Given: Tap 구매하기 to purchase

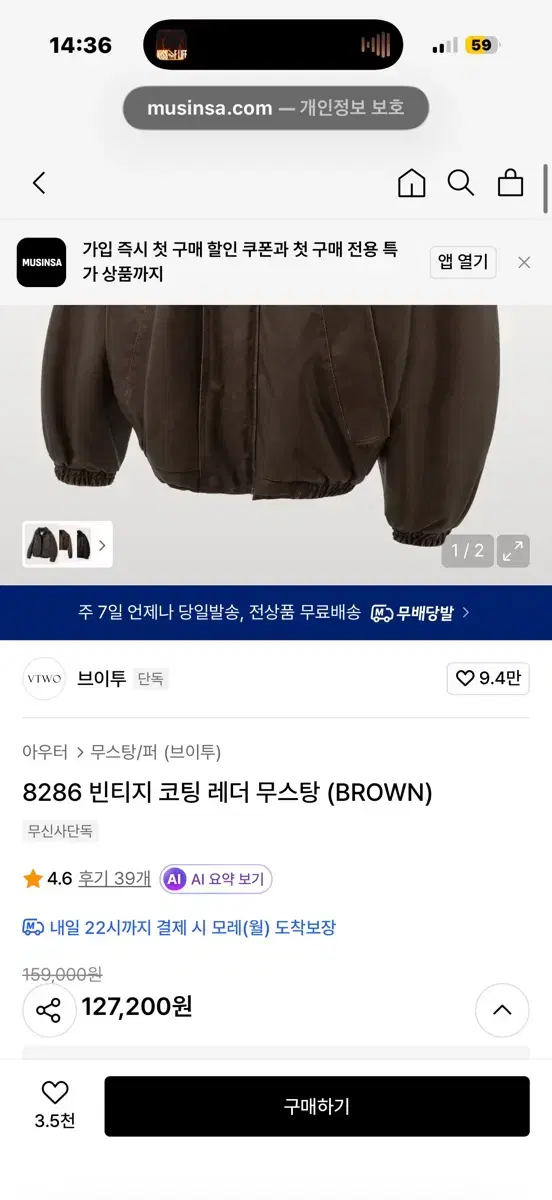Looking at the screenshot, I should click(x=317, y=1106).
